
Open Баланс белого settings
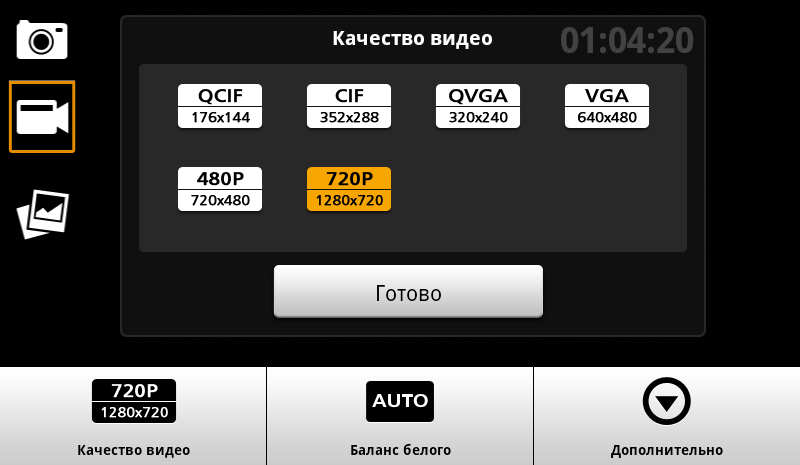[x=400, y=415]
